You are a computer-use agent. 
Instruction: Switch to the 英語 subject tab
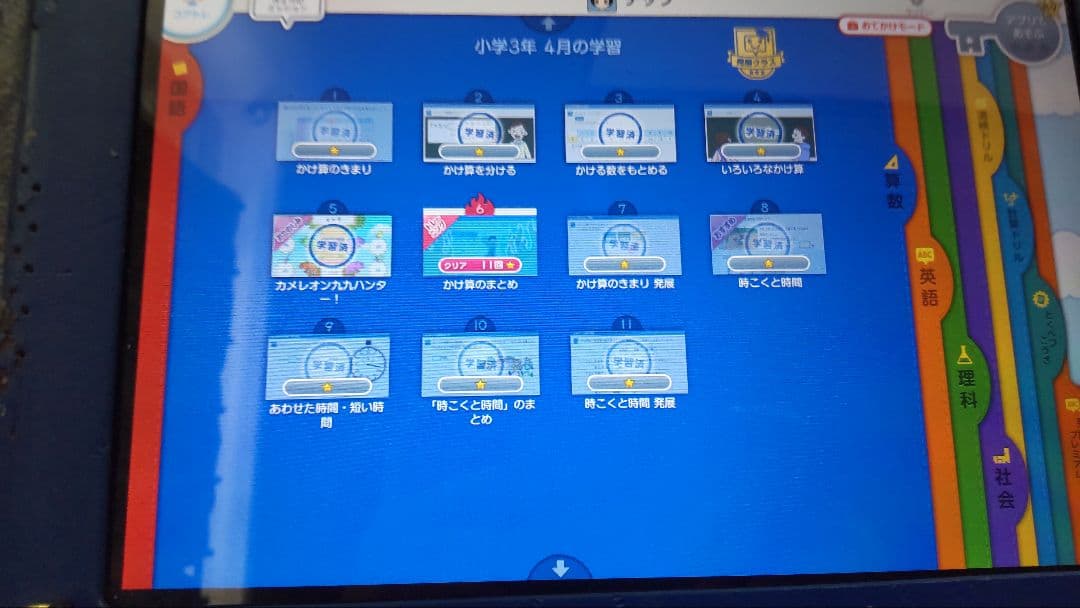tap(929, 277)
